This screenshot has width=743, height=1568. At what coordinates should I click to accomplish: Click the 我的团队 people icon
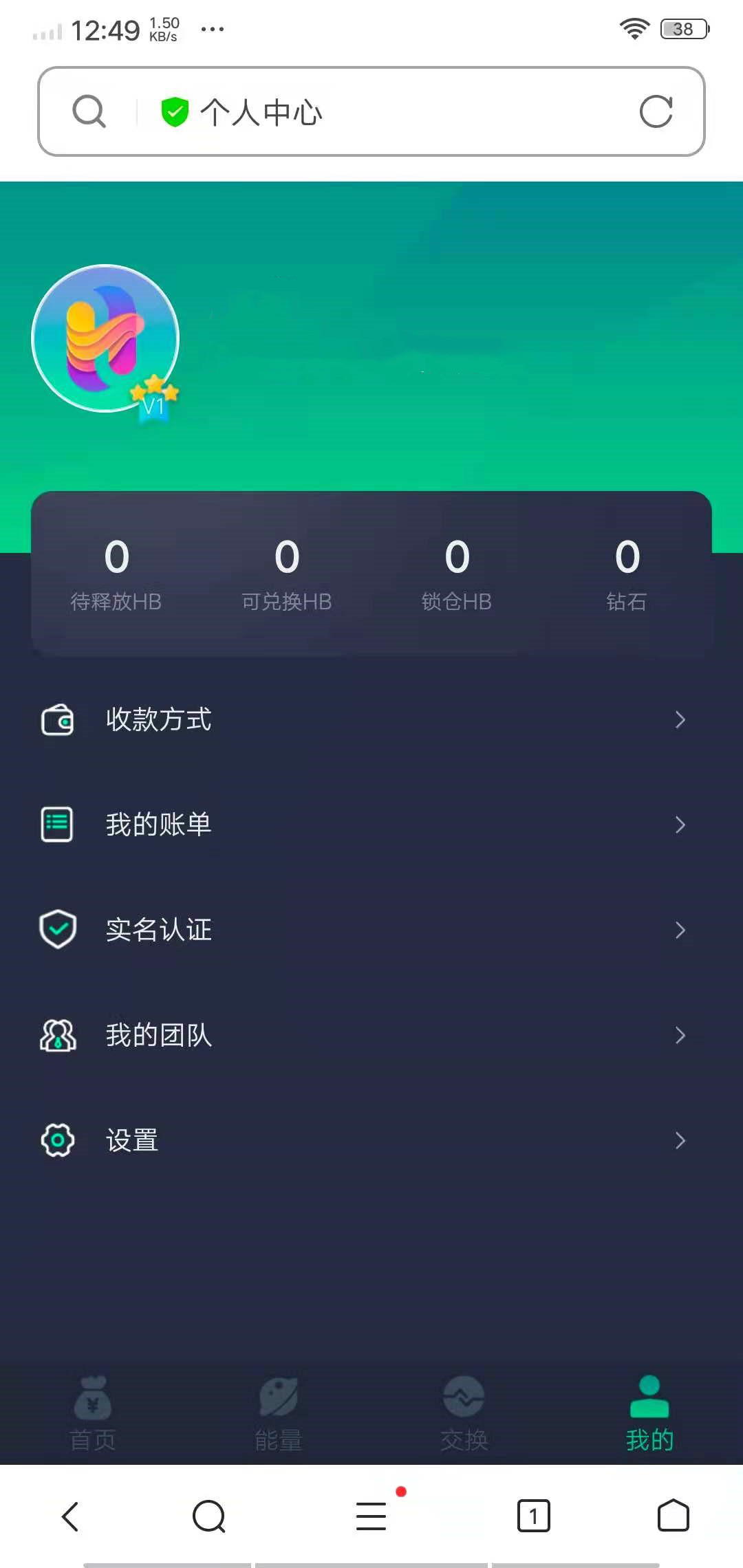coord(58,1035)
